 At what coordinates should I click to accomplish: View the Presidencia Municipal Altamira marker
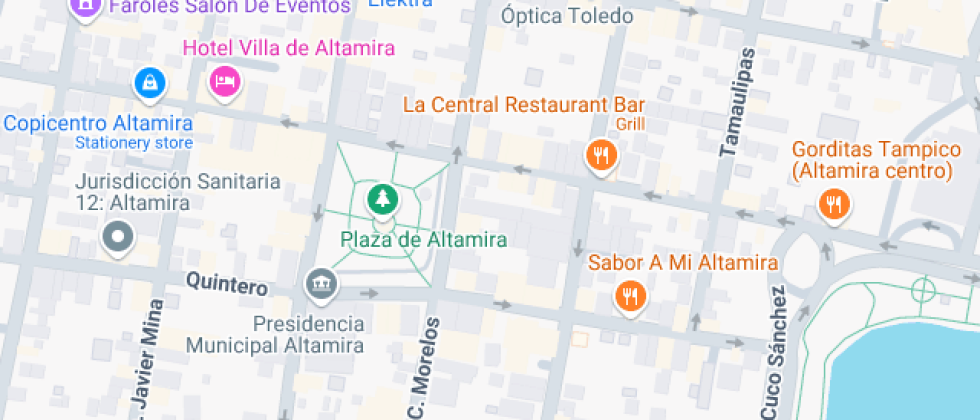[x=322, y=284]
